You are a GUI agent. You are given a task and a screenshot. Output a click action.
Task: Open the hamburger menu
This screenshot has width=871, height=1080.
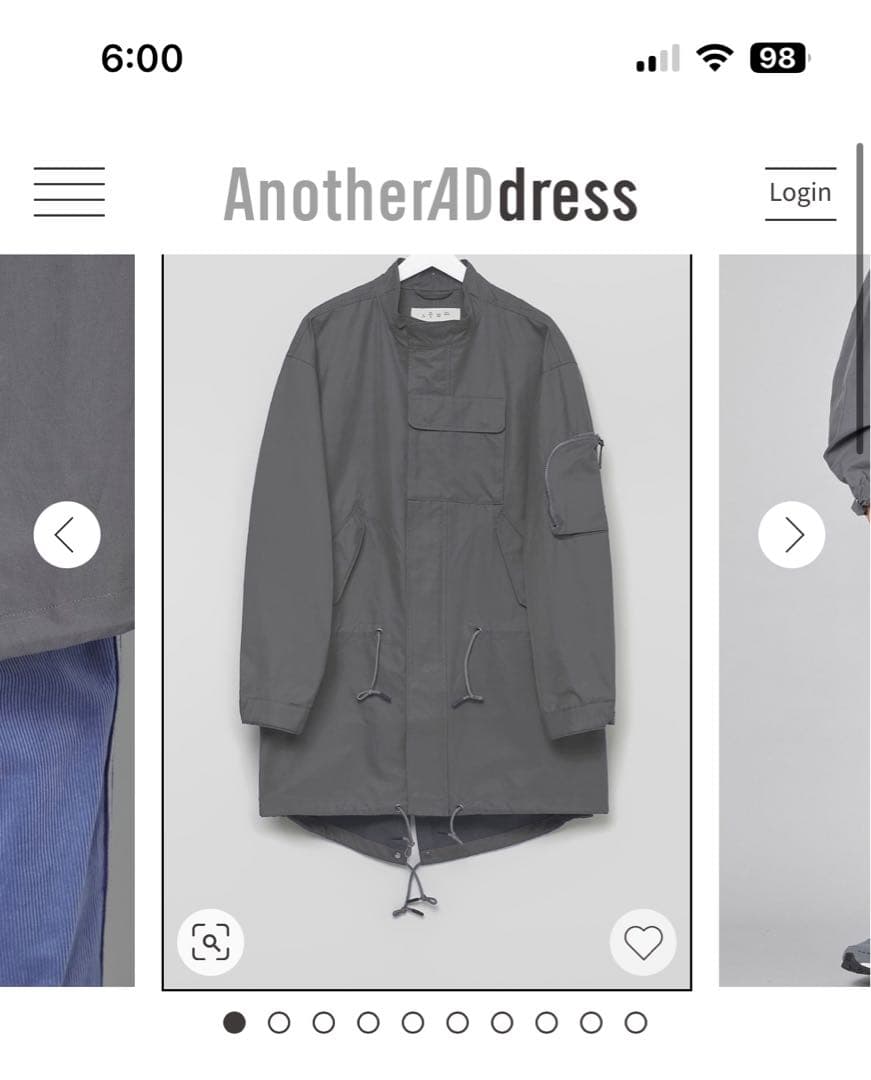[69, 192]
